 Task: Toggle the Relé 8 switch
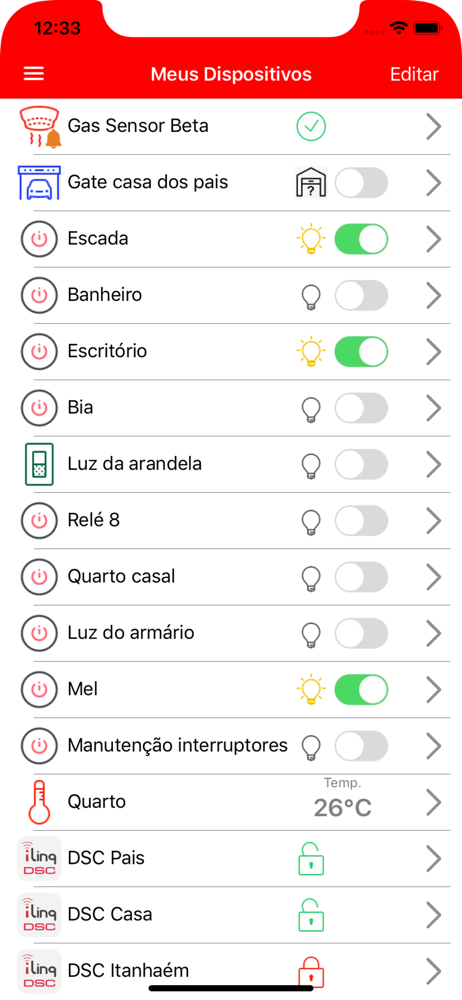361,520
